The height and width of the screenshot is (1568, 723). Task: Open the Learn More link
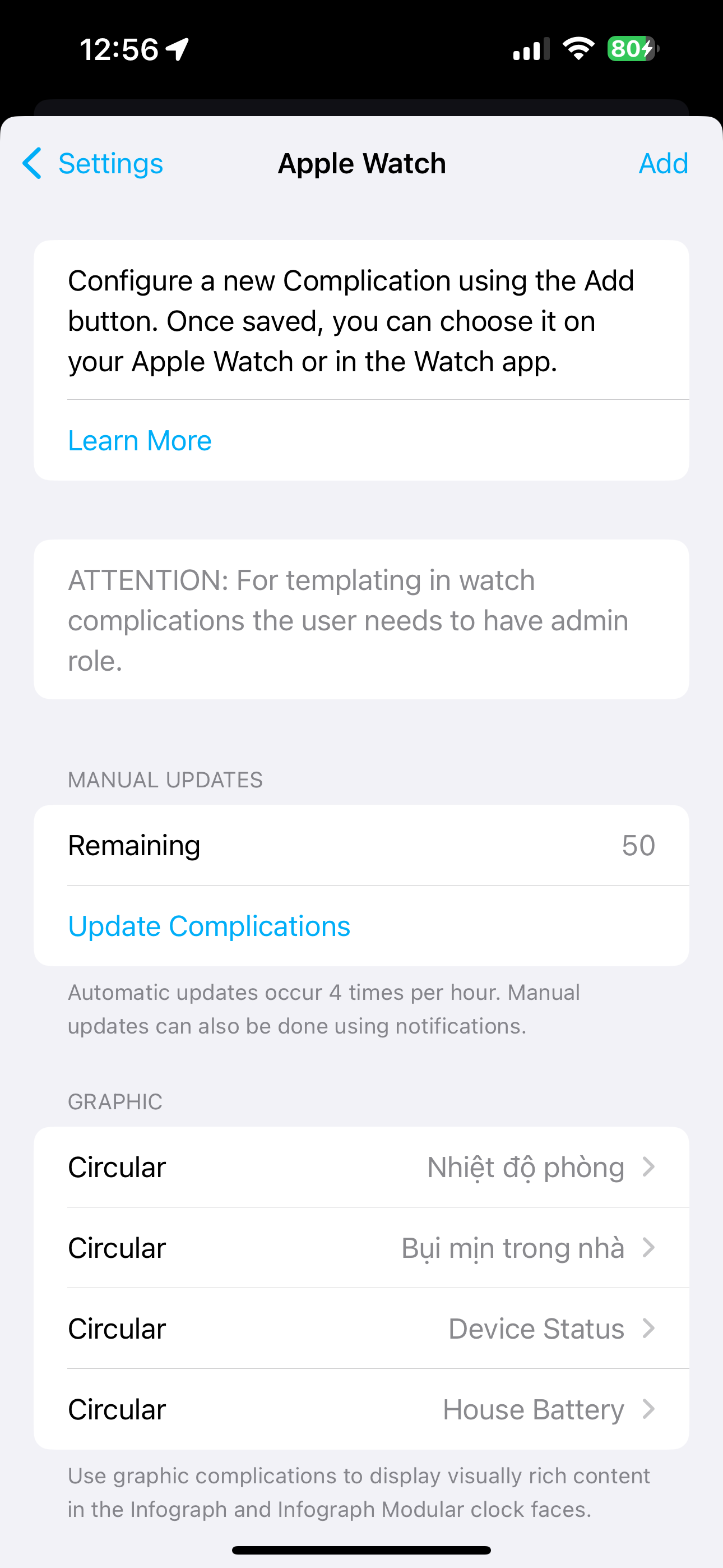click(x=140, y=440)
